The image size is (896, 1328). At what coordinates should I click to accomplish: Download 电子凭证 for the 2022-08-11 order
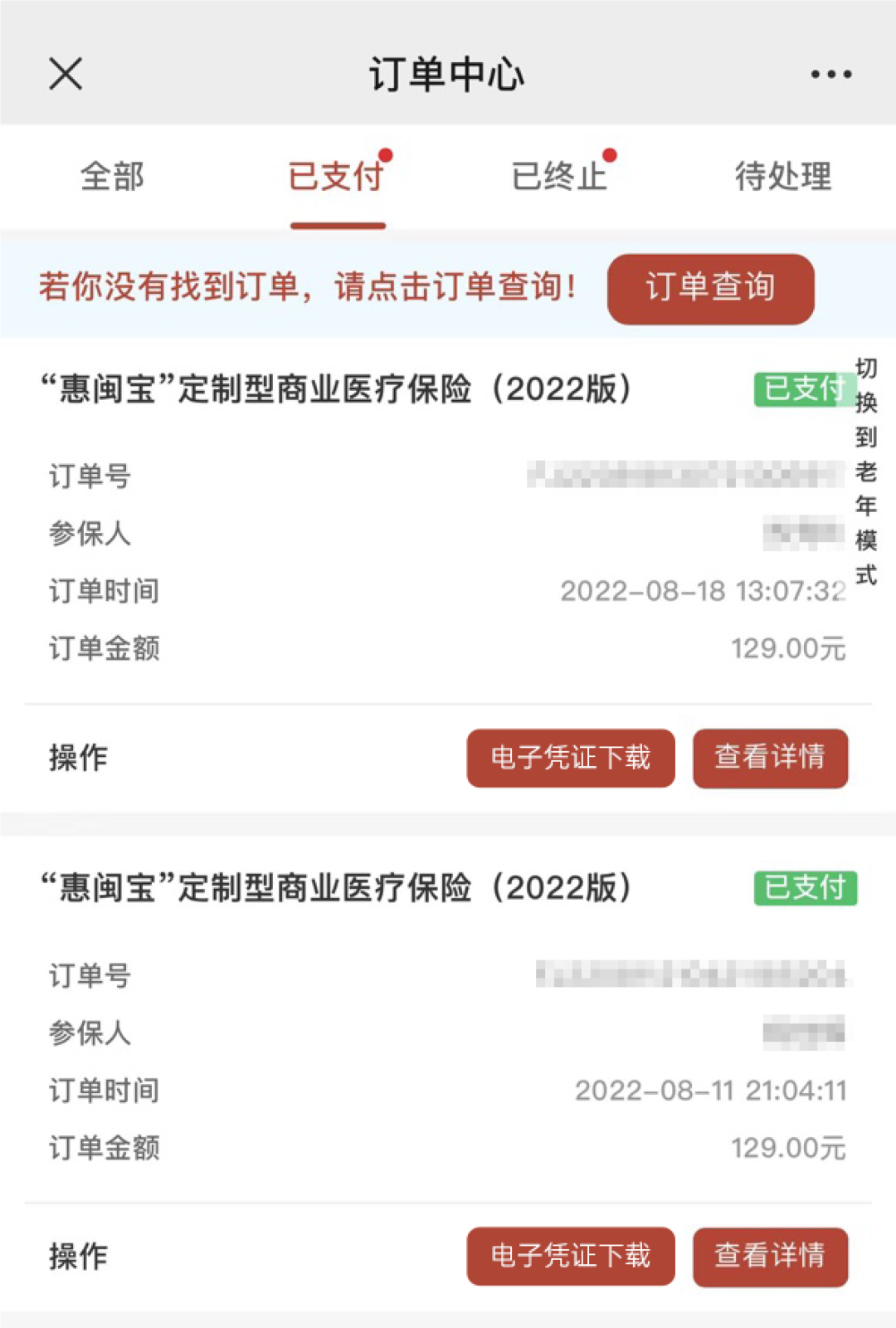(571, 1256)
